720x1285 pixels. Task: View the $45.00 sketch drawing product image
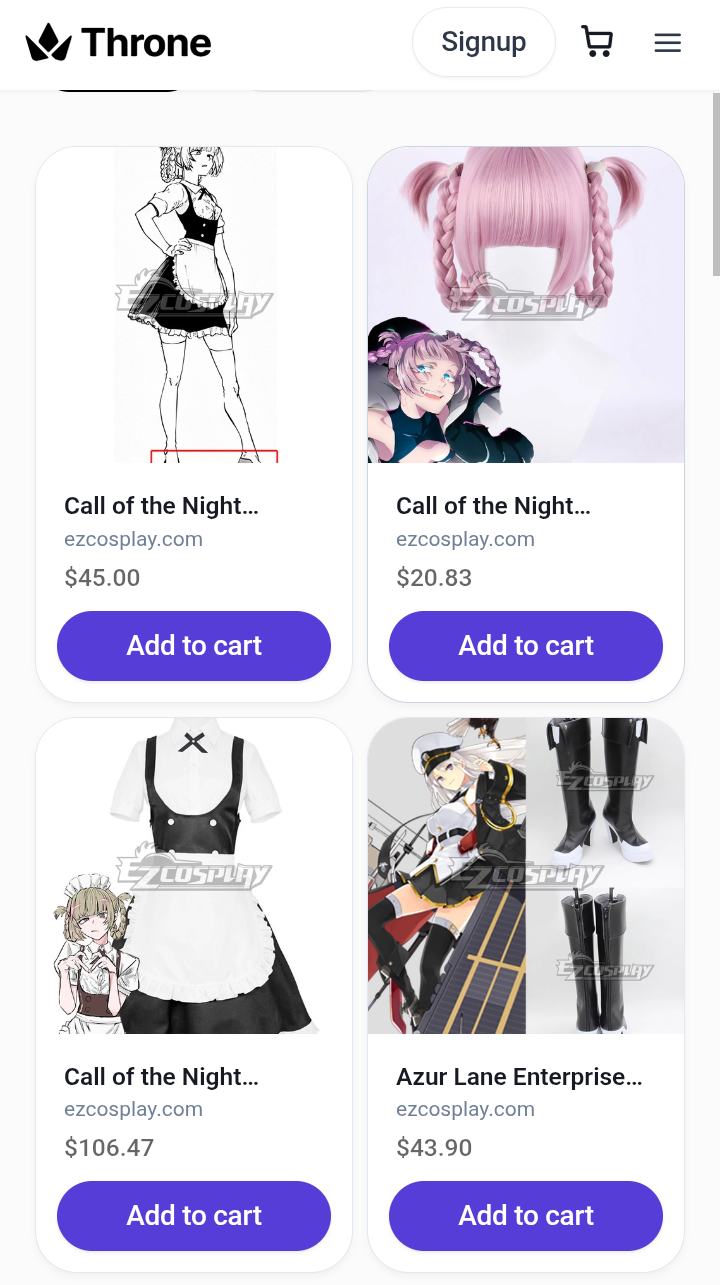coord(194,305)
